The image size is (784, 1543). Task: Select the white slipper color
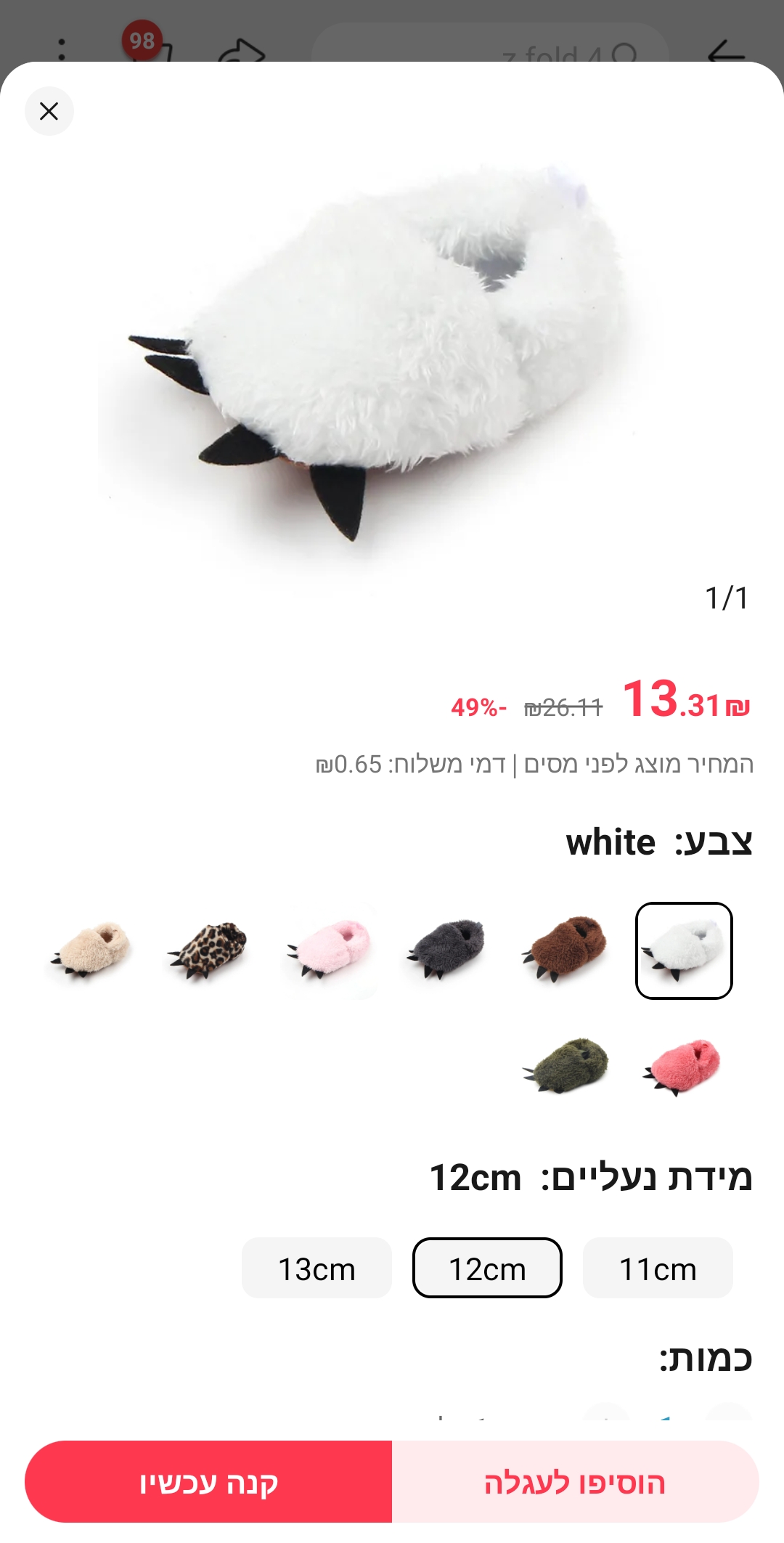pos(683,950)
